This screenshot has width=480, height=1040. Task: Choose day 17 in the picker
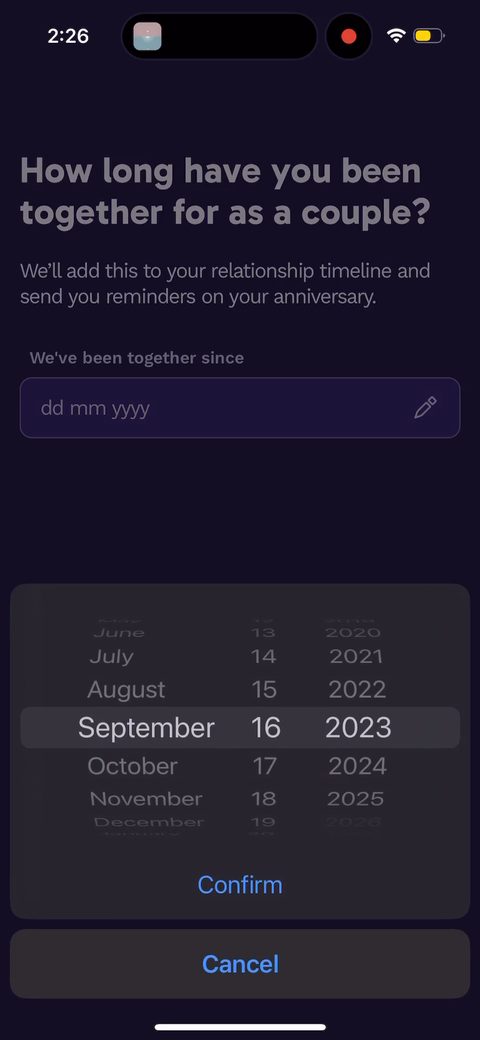tap(264, 766)
